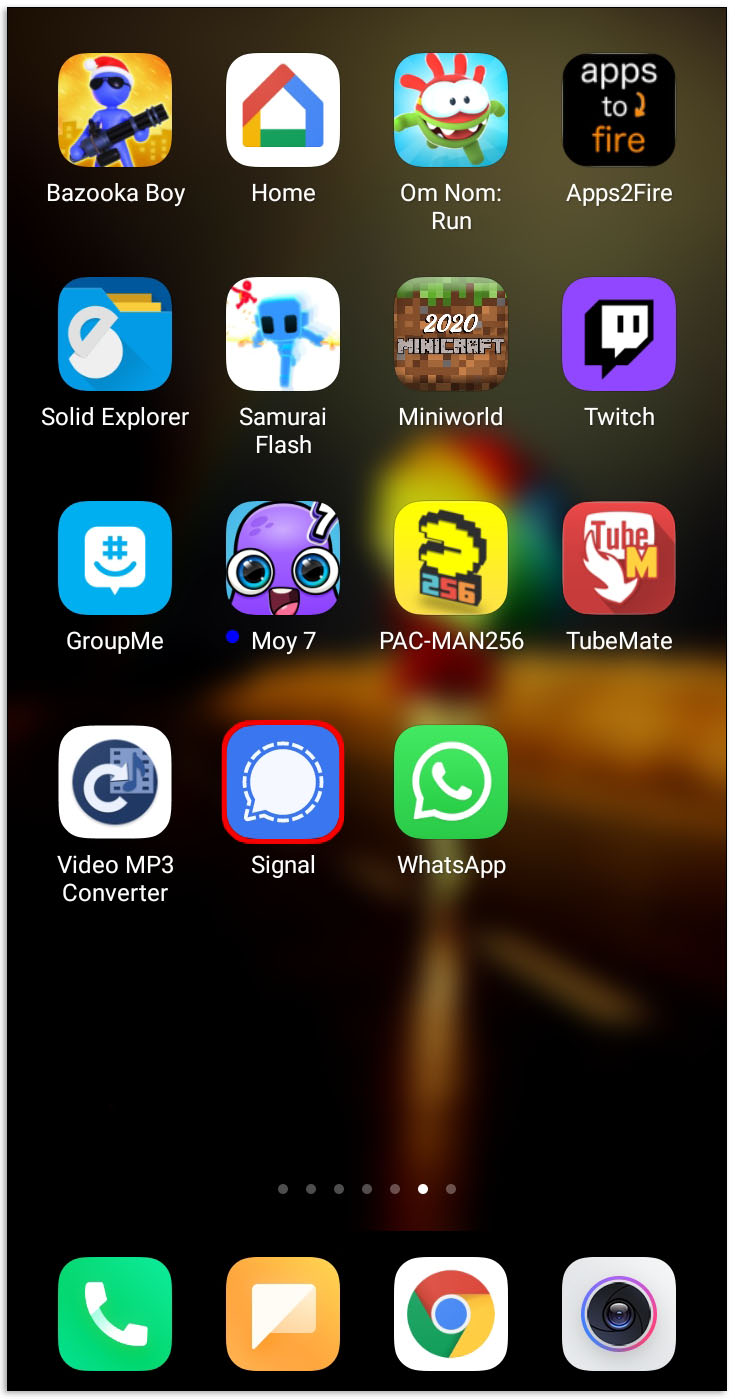Launch the Chrome browser
The height and width of the screenshot is (1399, 735).
[451, 1313]
